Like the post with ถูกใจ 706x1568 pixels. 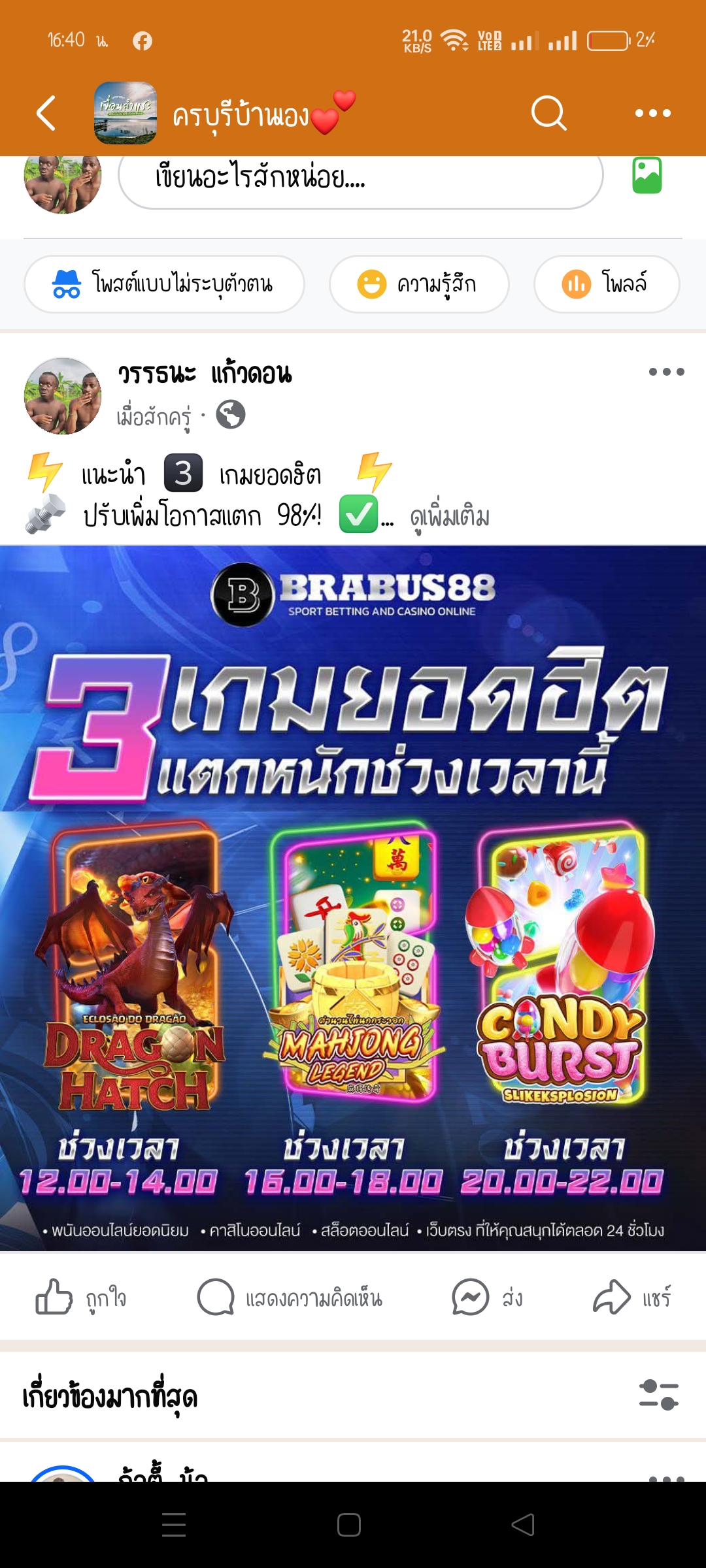point(81,1298)
